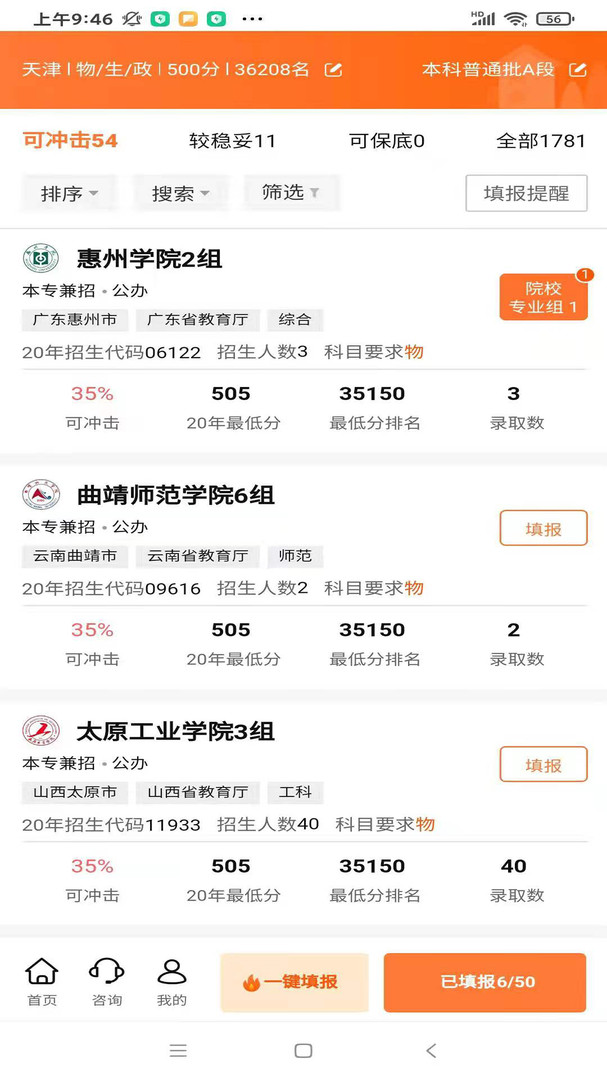Tap the 填报提醒 button
This screenshot has width=607, height=1080.
click(x=526, y=193)
